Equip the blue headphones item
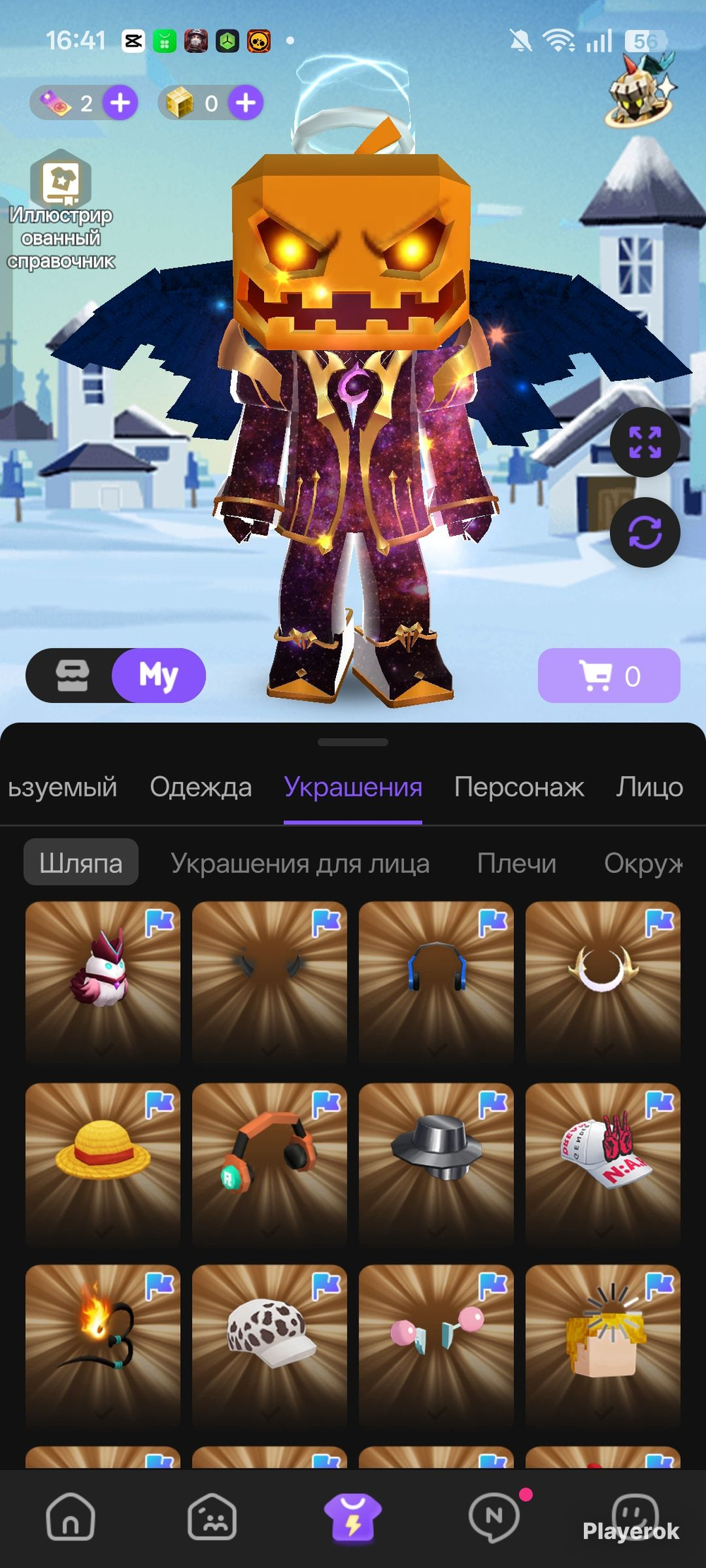The height and width of the screenshot is (1568, 706). coord(436,981)
